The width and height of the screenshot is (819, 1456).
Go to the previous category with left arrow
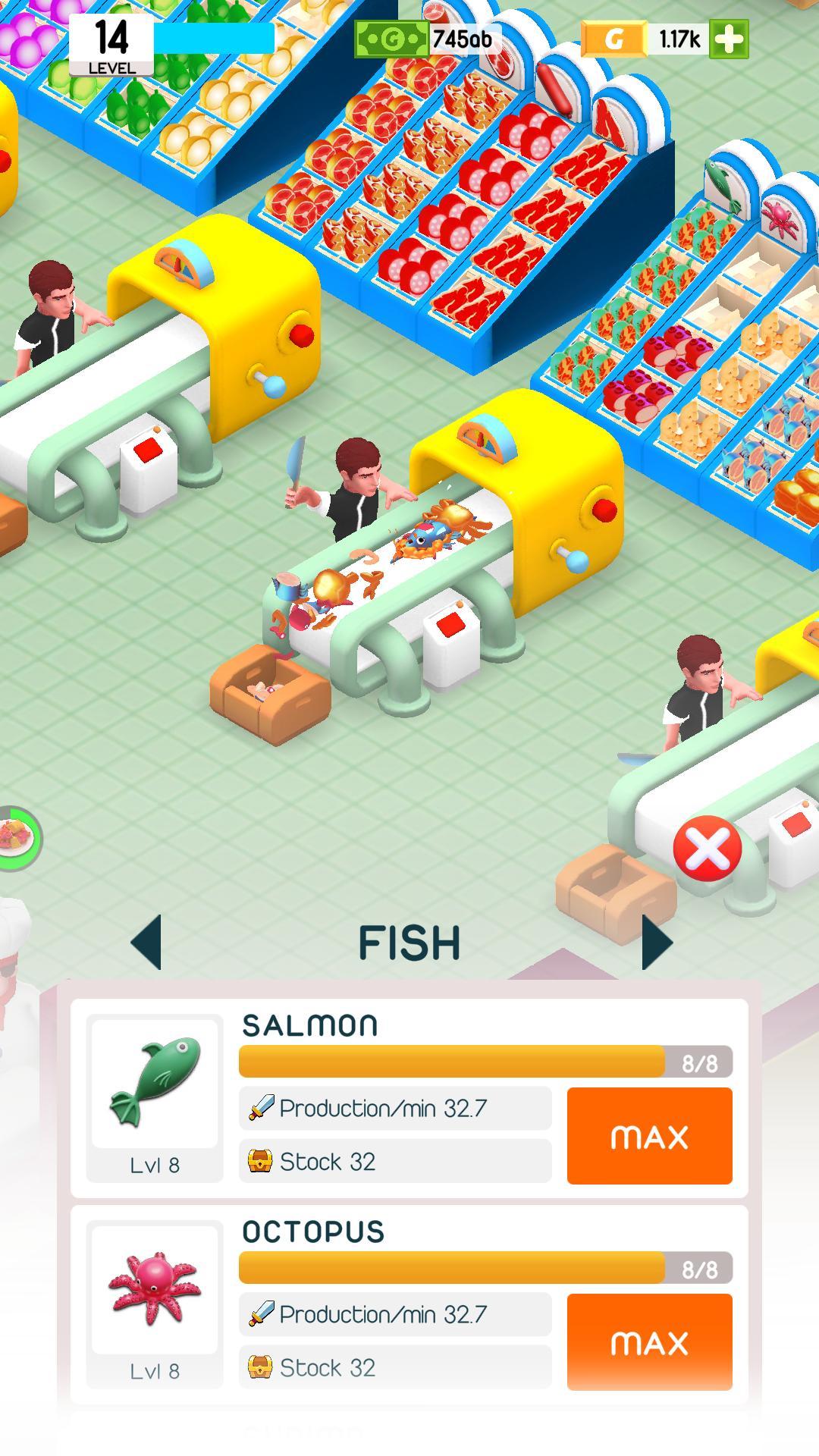(x=146, y=942)
